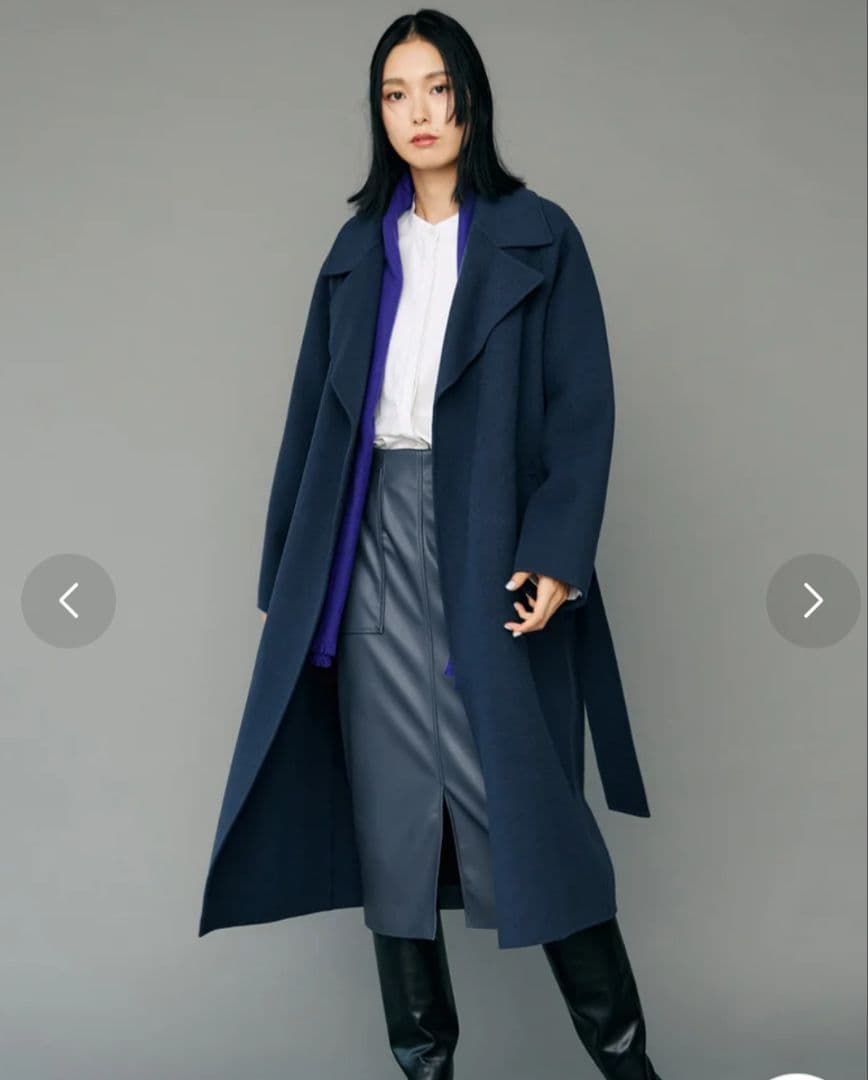Show the next product photo

tap(812, 600)
